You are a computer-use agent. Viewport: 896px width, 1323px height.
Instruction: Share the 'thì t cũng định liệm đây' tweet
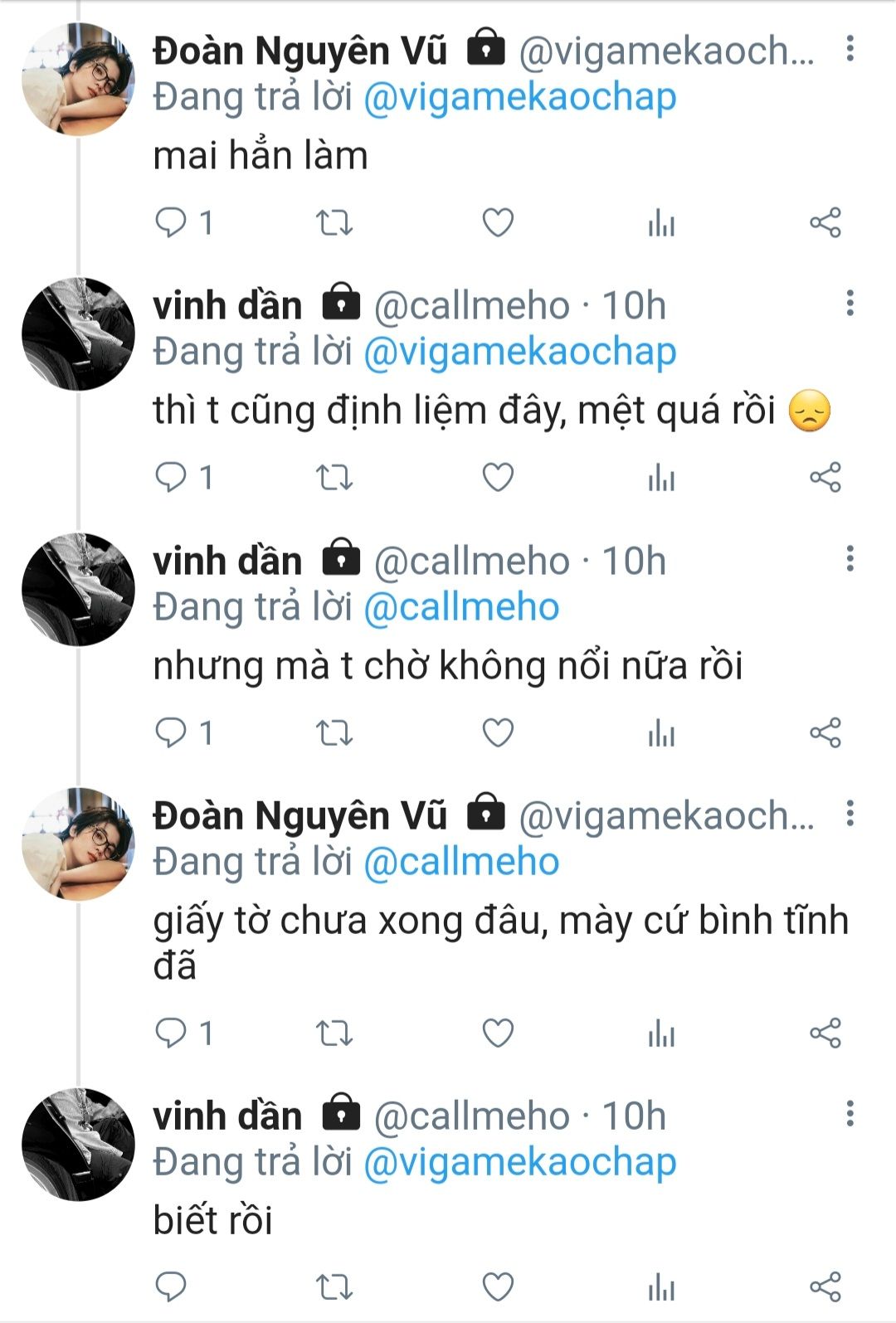pyautogui.click(x=825, y=478)
